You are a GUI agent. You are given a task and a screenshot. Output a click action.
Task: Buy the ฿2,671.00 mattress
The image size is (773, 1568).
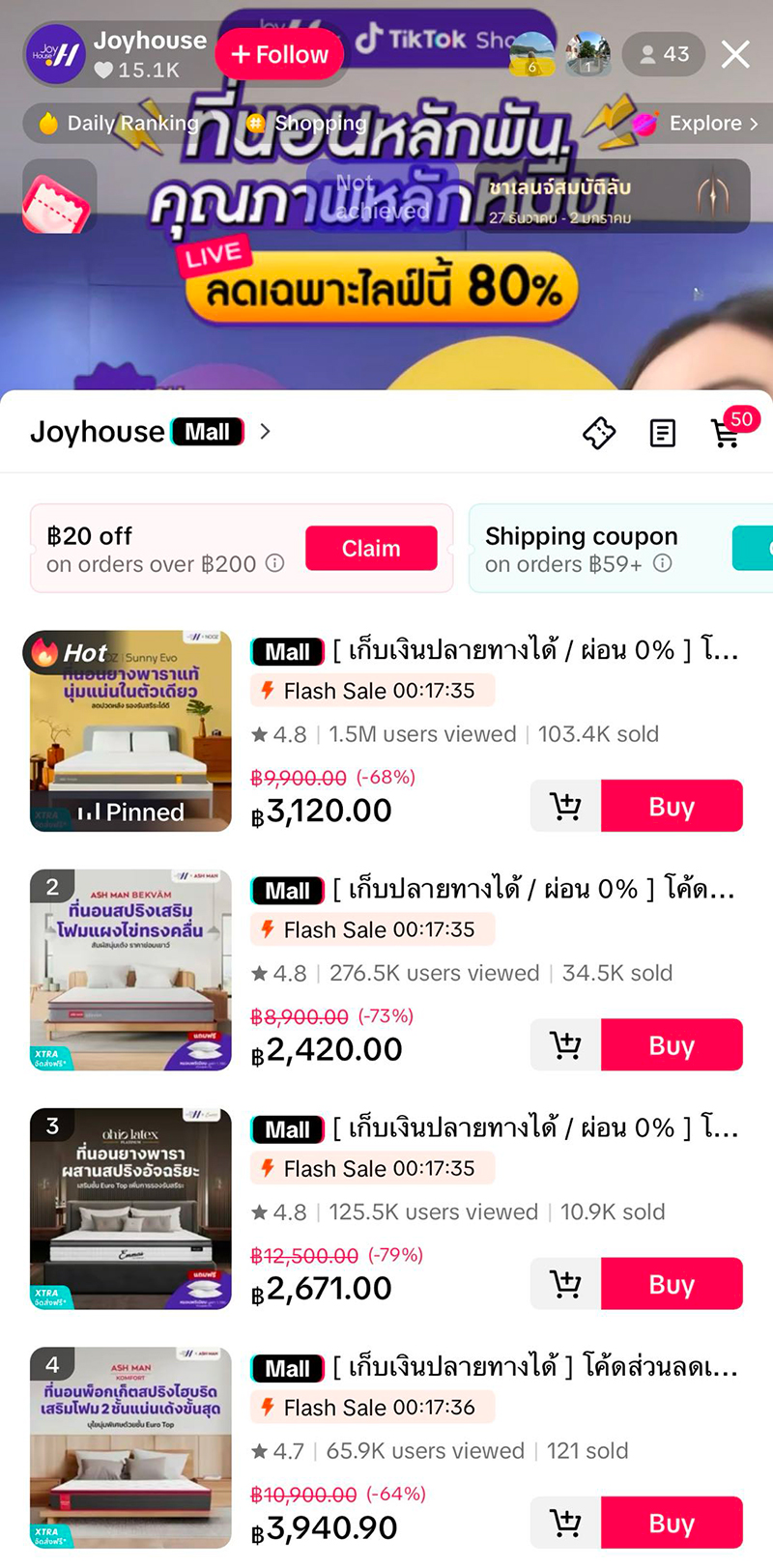pyautogui.click(x=672, y=1284)
